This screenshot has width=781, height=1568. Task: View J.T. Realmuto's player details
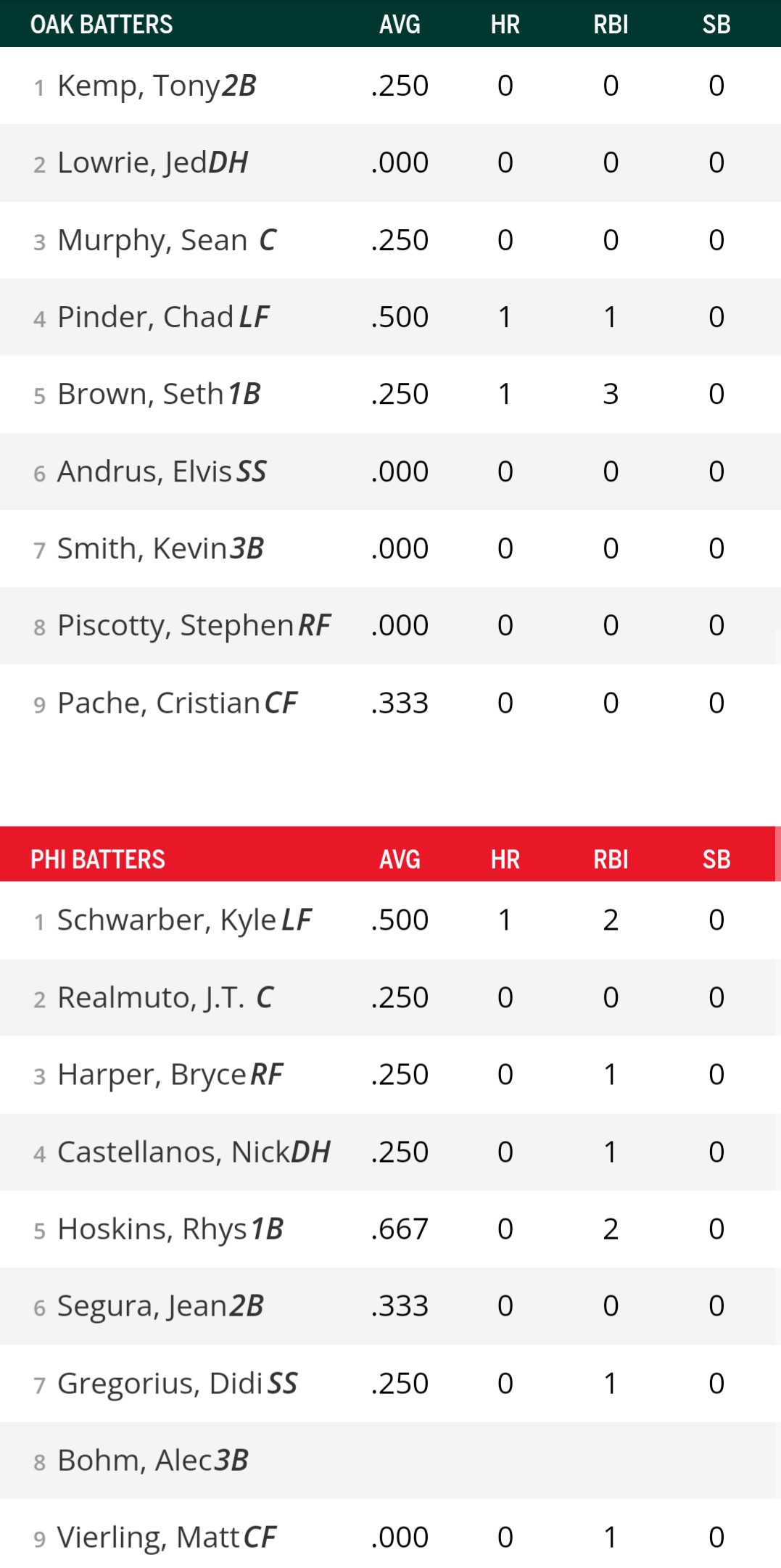click(151, 998)
